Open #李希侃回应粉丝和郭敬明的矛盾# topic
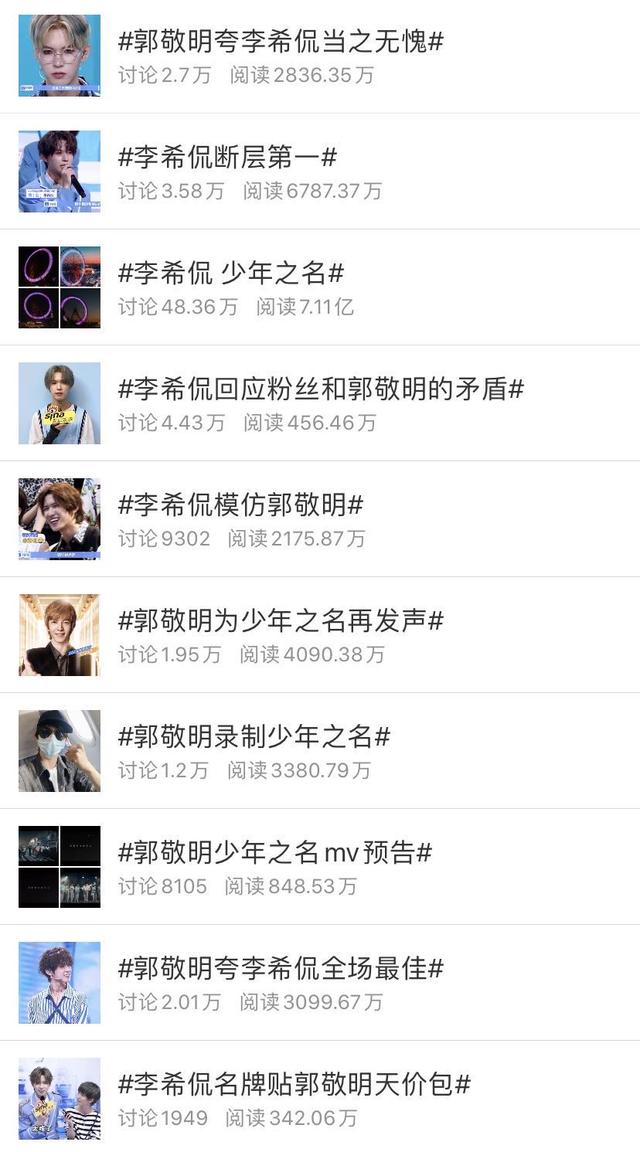This screenshot has height=1152, width=640. (x=320, y=389)
